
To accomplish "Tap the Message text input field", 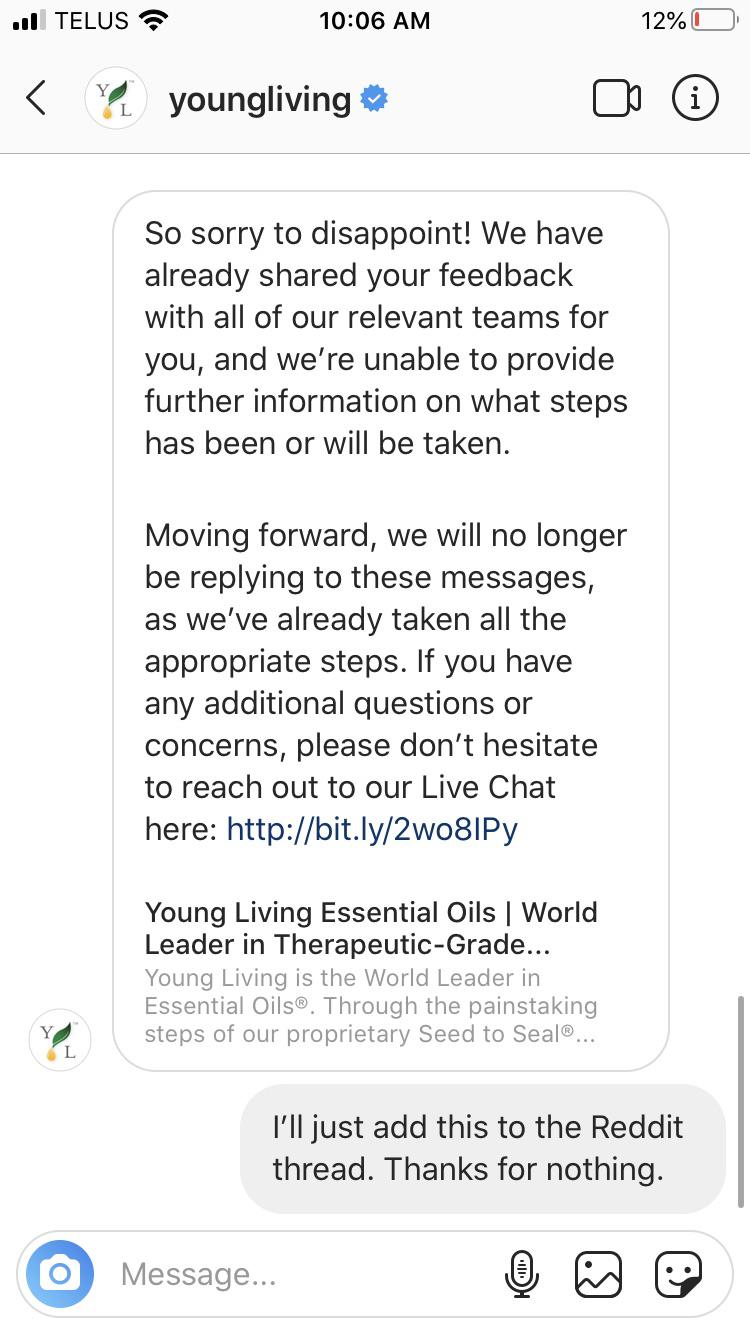I will pos(250,1273).
